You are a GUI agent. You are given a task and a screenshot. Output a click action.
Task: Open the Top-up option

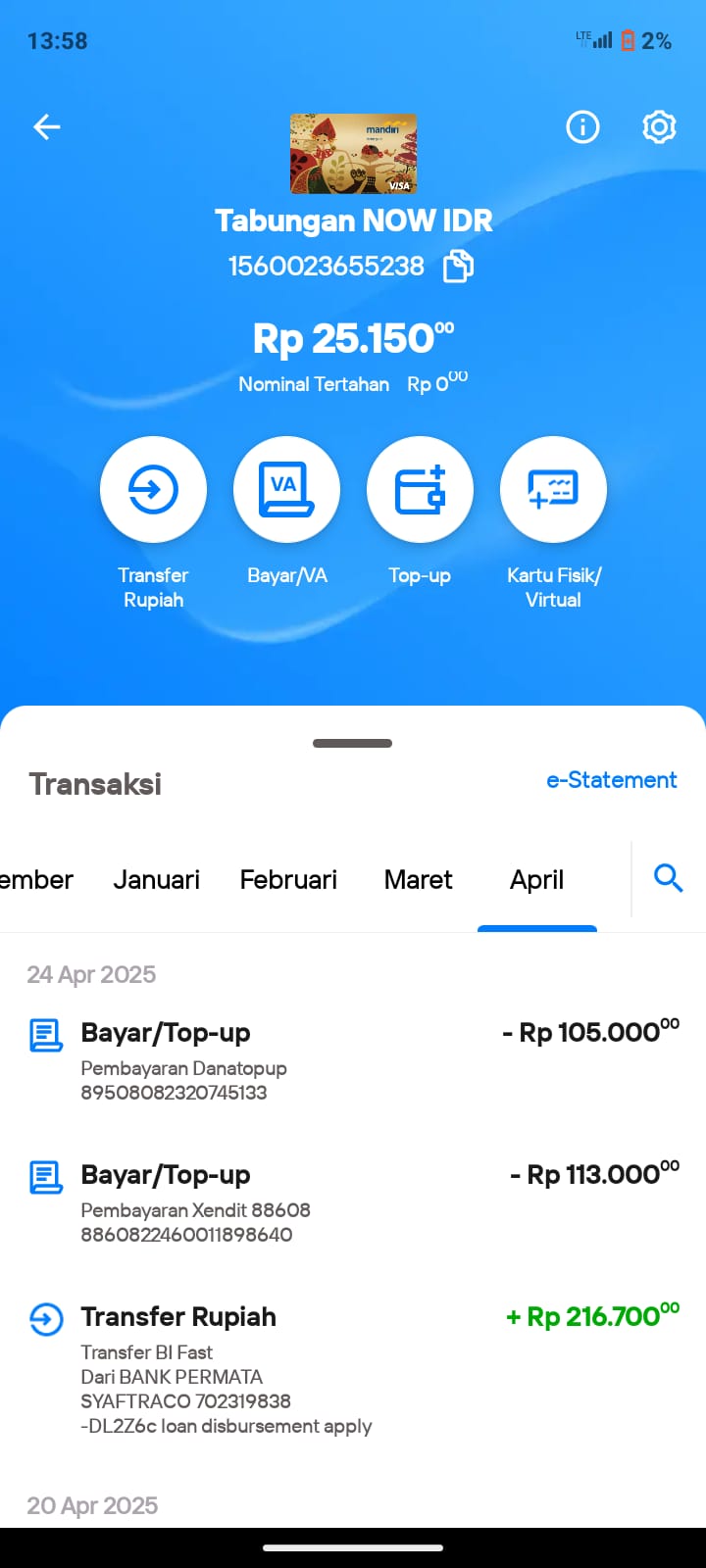pyautogui.click(x=420, y=489)
